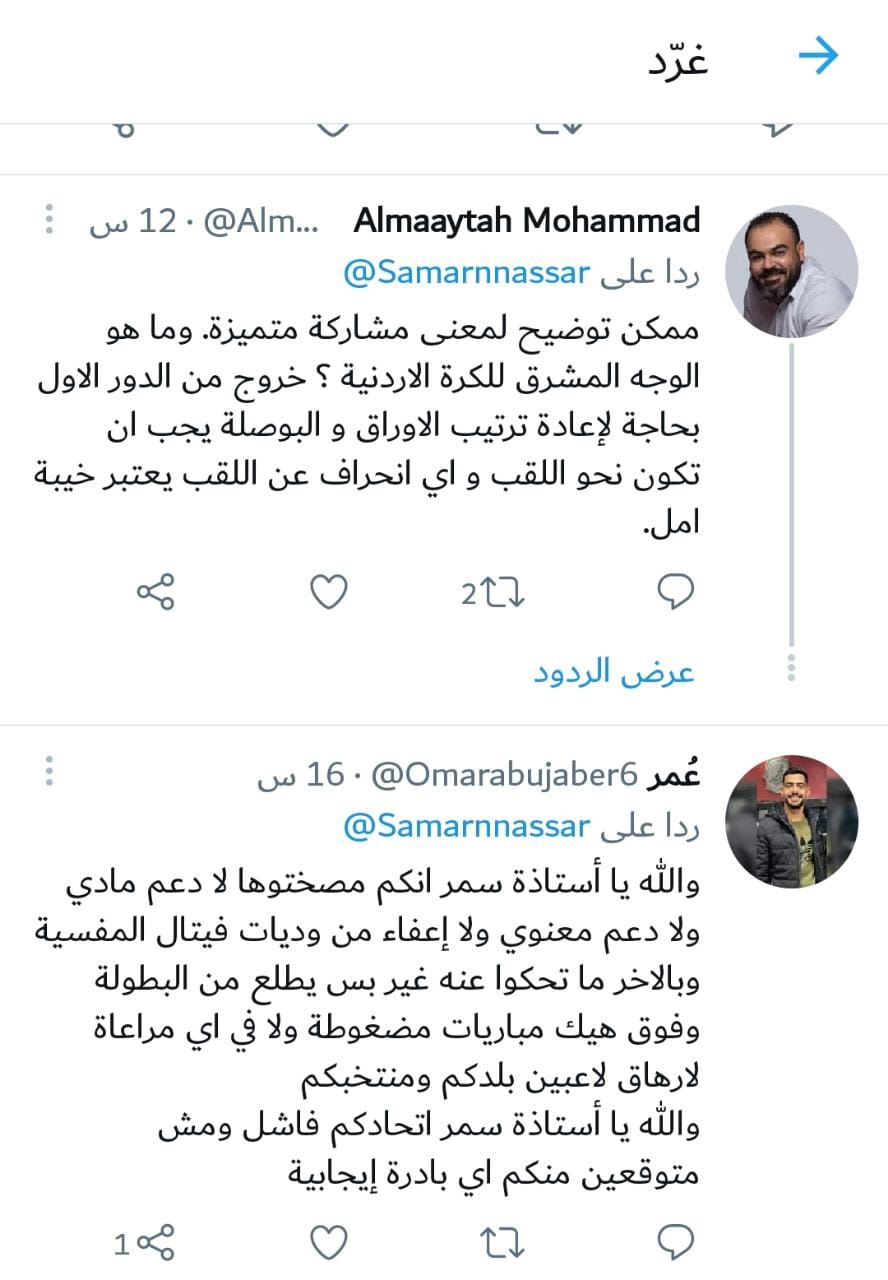The image size is (888, 1280).
Task: Retweet عُمر's tweet
Action: click(504, 1243)
